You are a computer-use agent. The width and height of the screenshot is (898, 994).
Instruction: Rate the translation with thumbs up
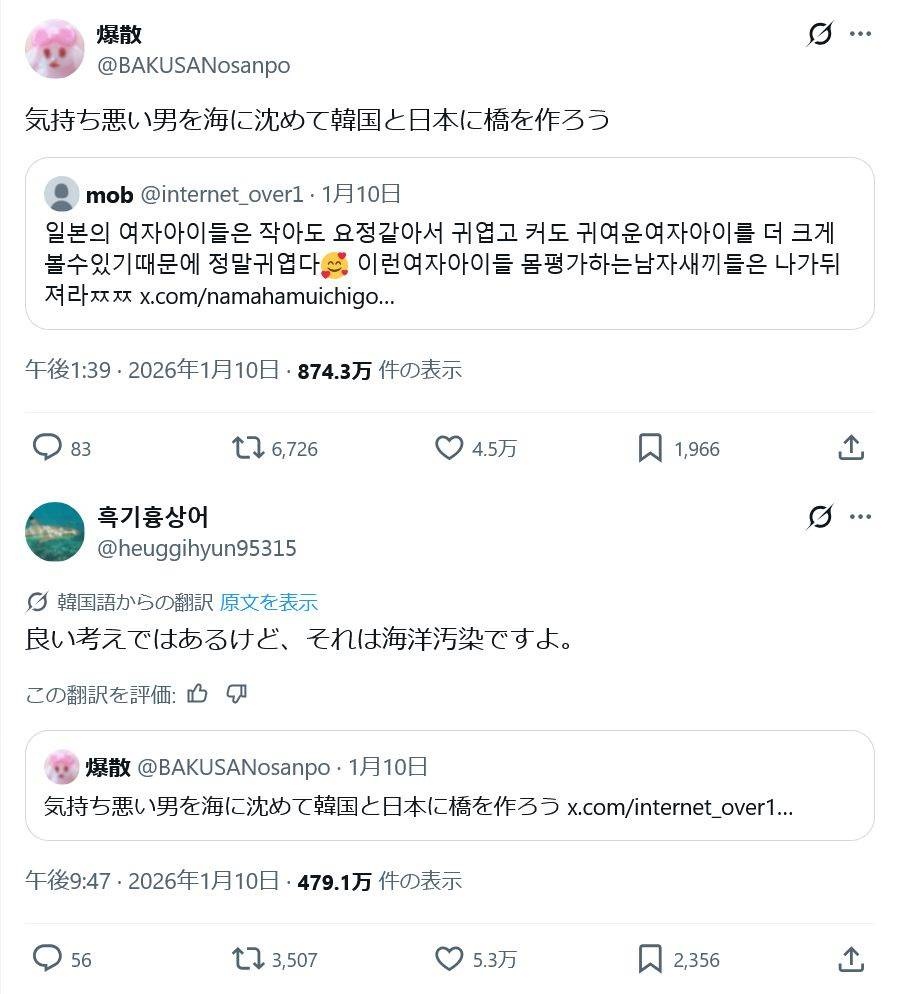click(x=198, y=693)
